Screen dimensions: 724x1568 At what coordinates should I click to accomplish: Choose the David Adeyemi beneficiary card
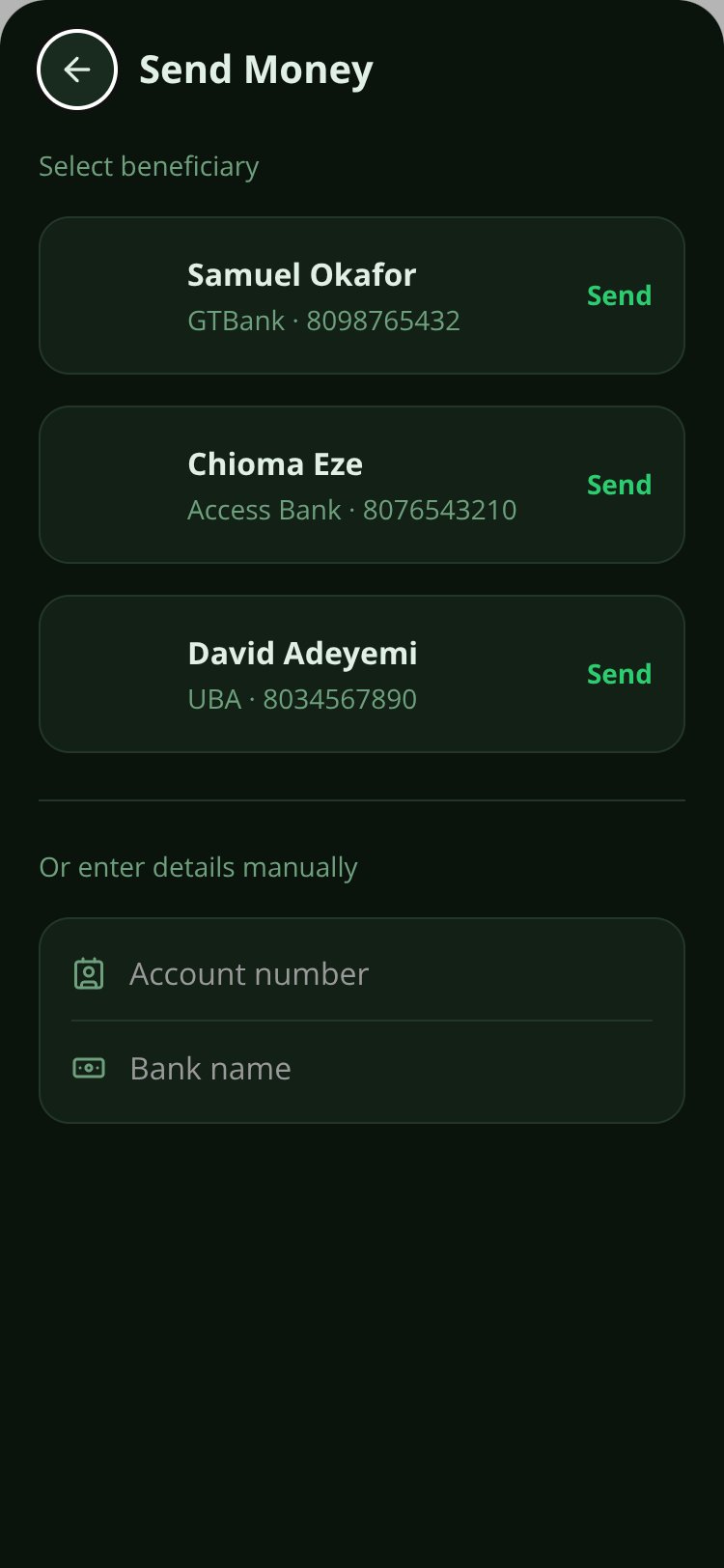362,674
